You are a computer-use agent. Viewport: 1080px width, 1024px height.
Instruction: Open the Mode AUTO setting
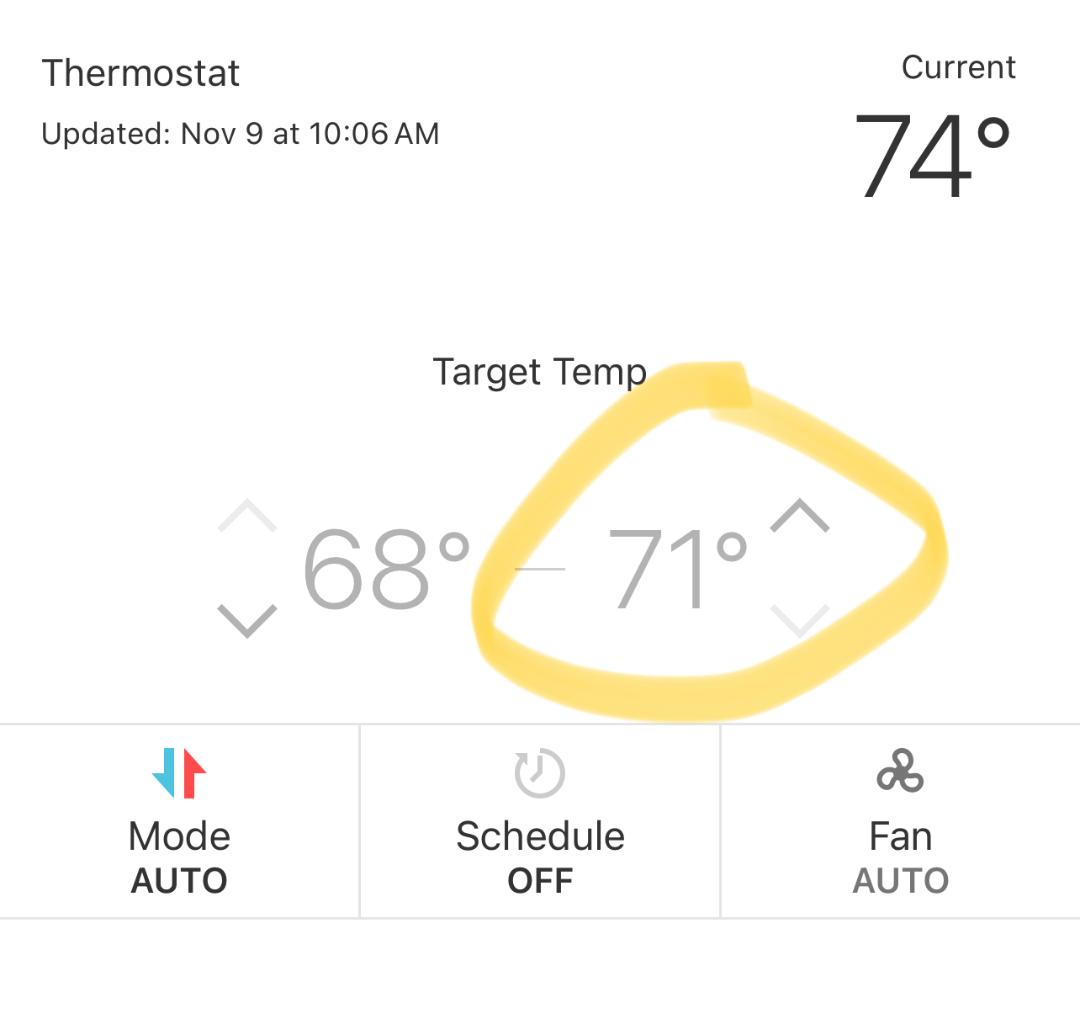[180, 822]
